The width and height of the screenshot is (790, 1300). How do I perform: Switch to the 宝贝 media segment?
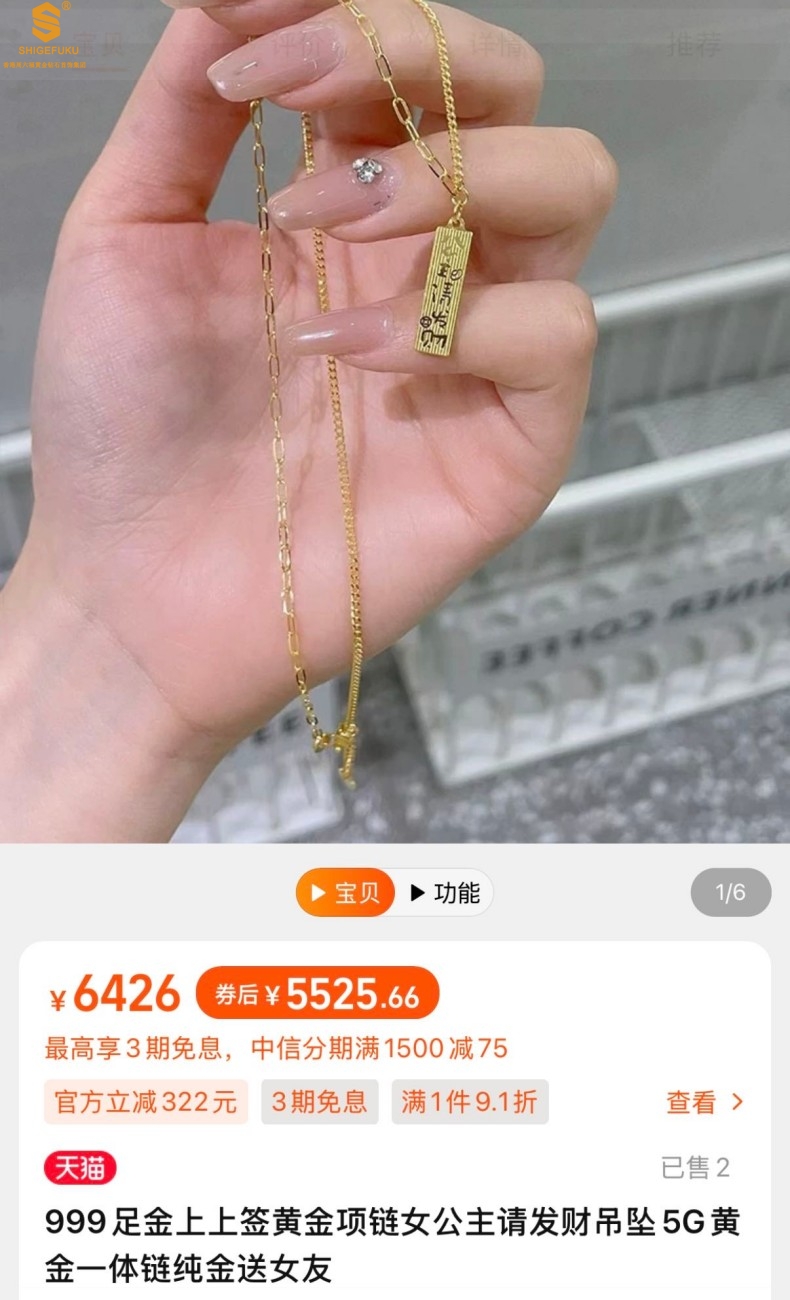(346, 893)
